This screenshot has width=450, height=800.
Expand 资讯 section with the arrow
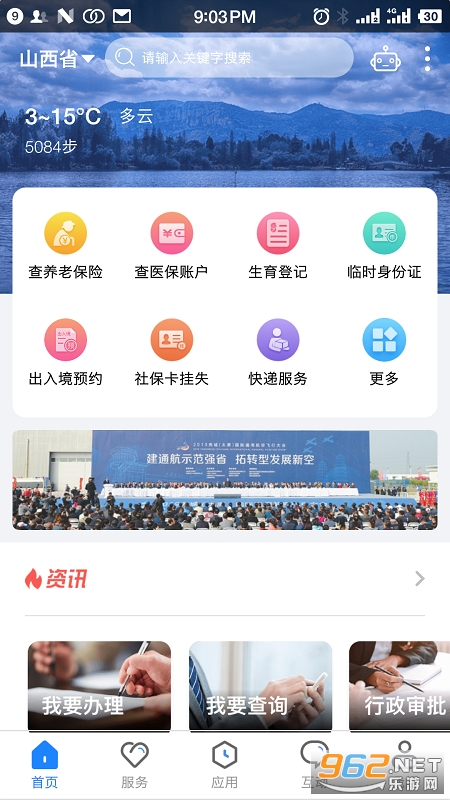(420, 579)
